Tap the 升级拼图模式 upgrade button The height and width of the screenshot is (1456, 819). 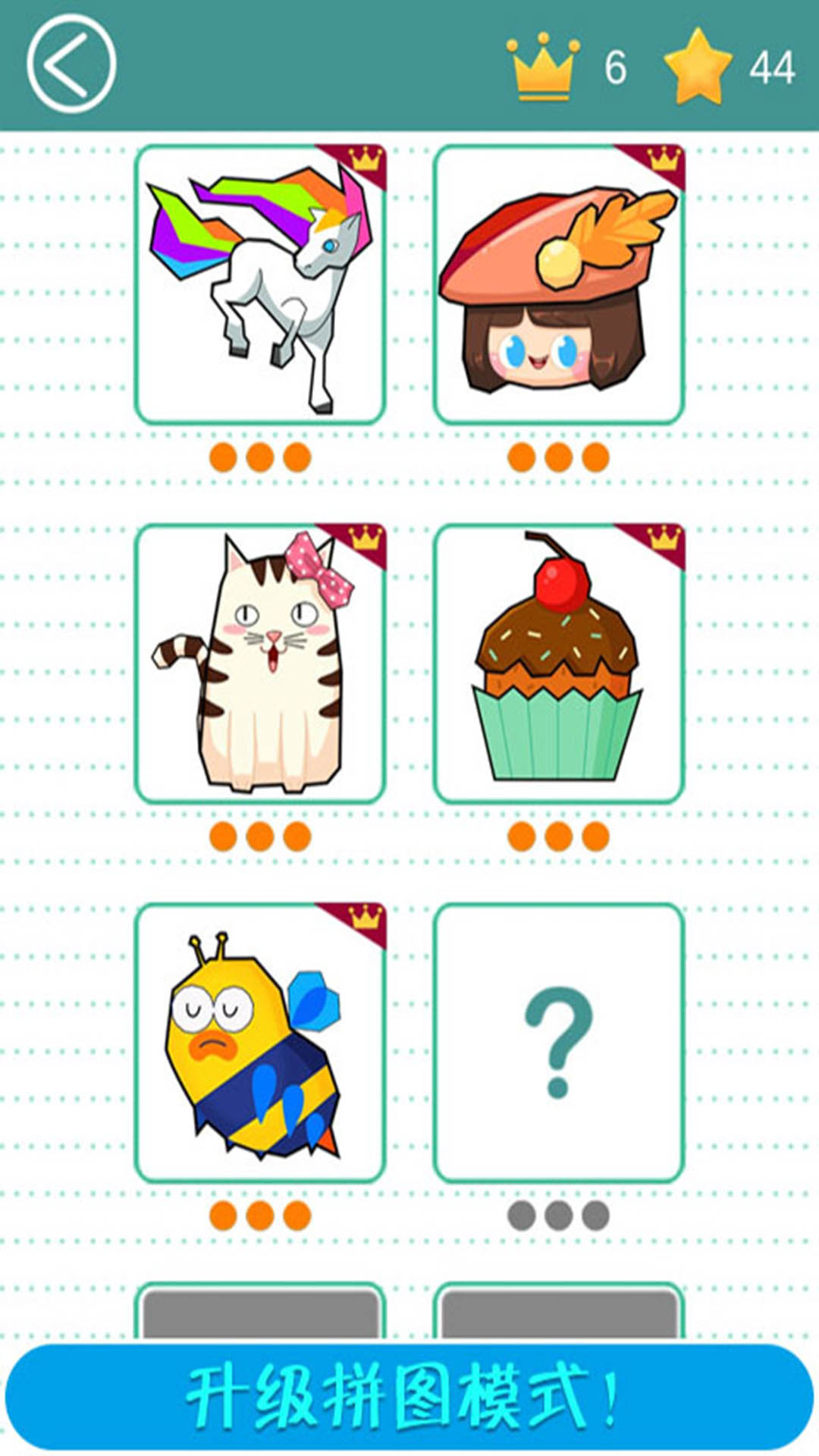409,1397
